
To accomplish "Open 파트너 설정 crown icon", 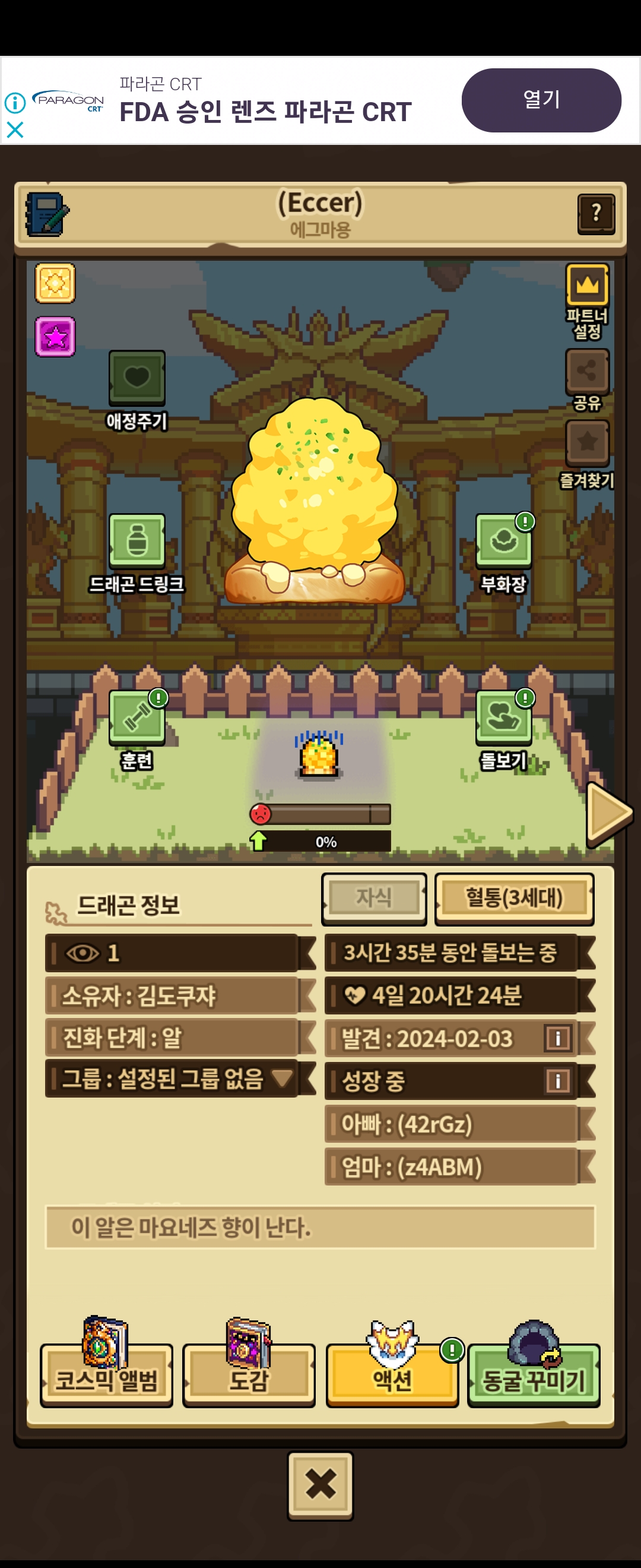I will [587, 286].
